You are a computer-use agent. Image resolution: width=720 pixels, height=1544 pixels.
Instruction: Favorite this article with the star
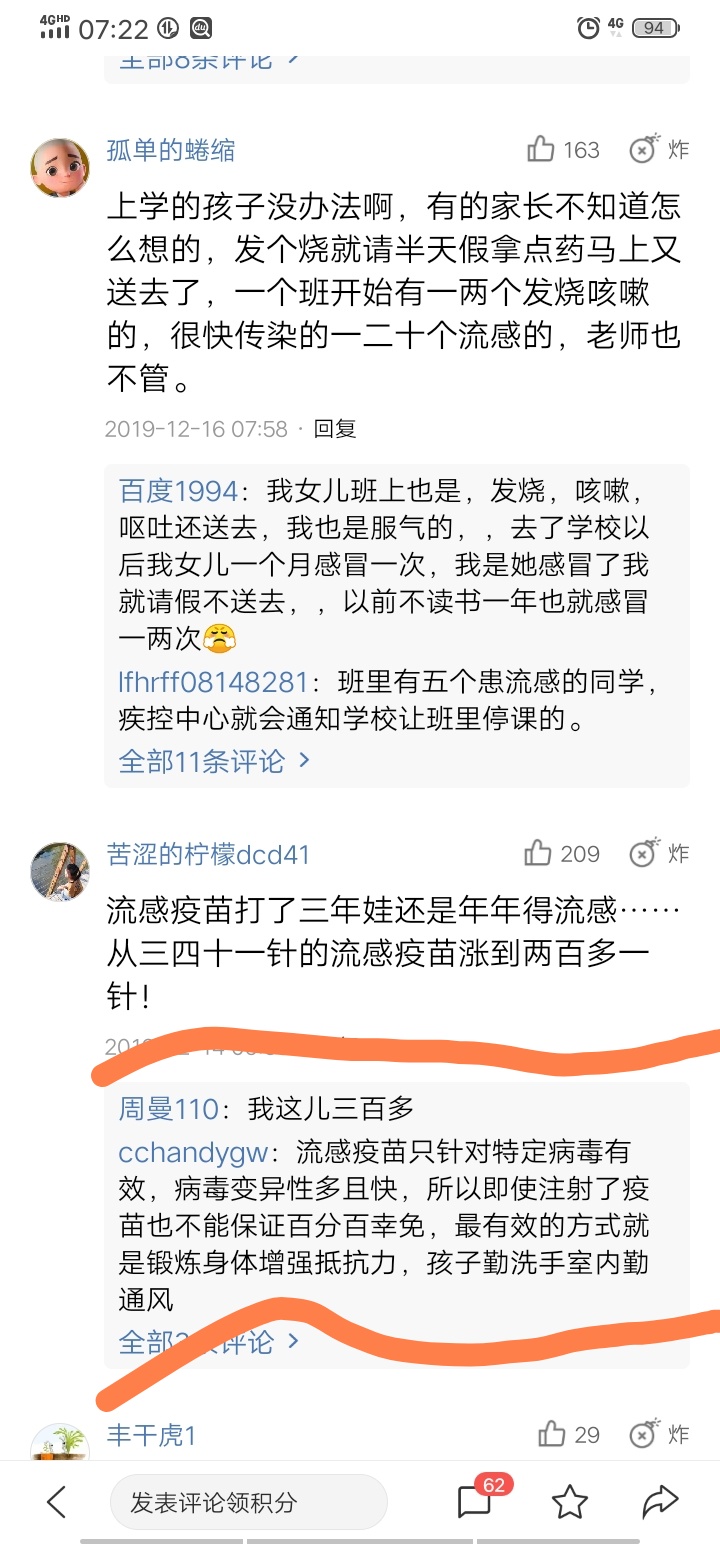click(570, 1501)
